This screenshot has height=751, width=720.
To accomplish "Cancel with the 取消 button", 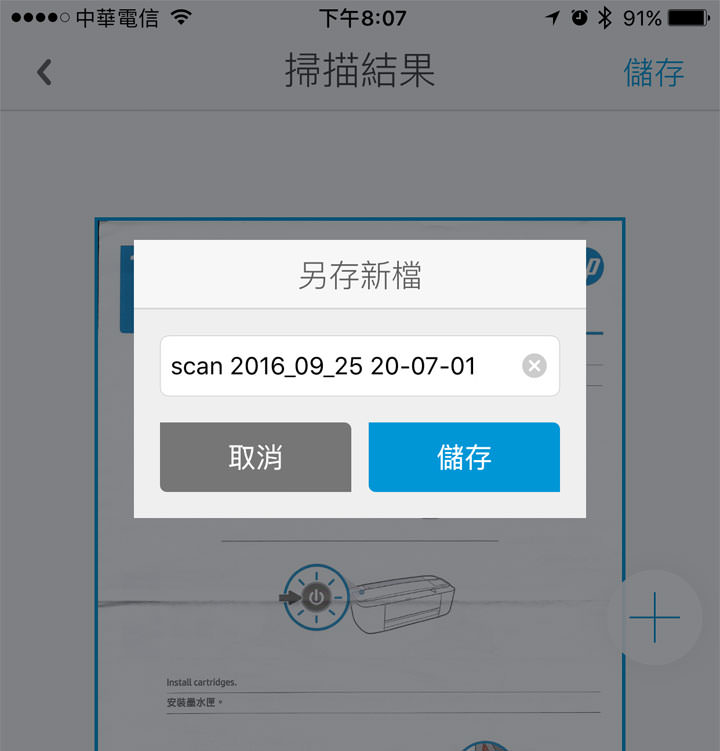I will pos(255,457).
